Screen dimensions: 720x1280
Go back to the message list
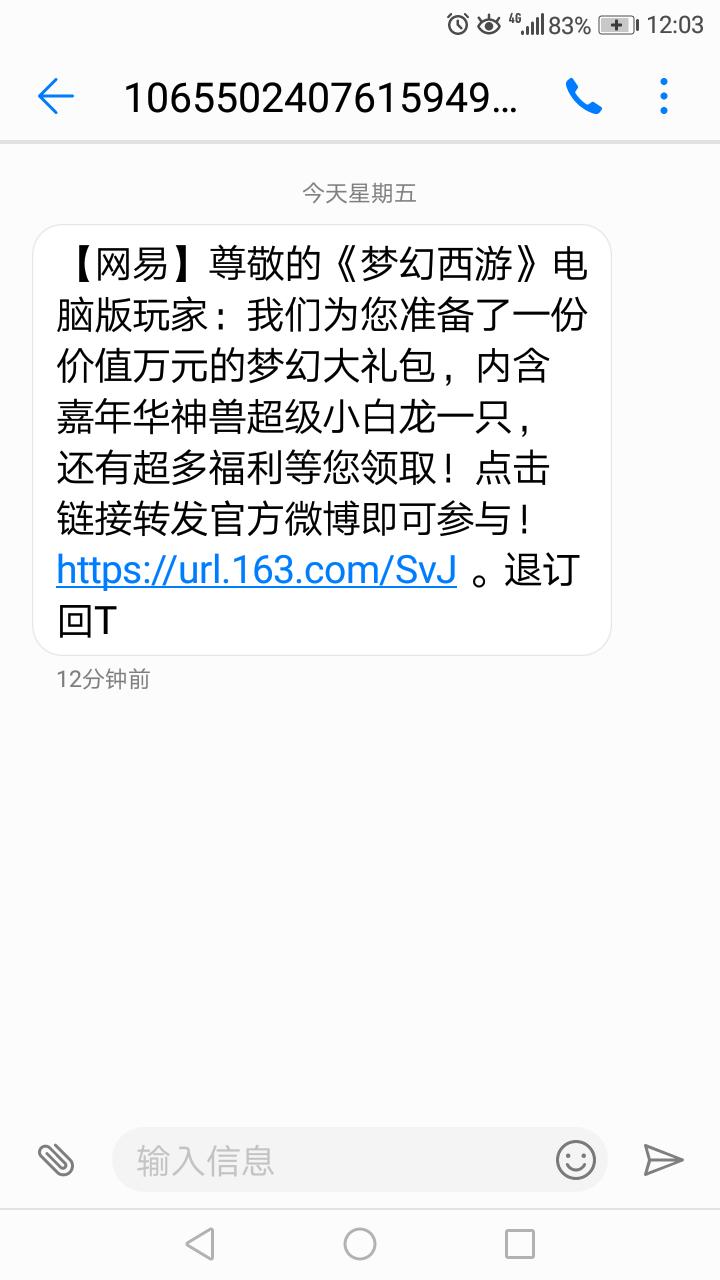[x=56, y=96]
